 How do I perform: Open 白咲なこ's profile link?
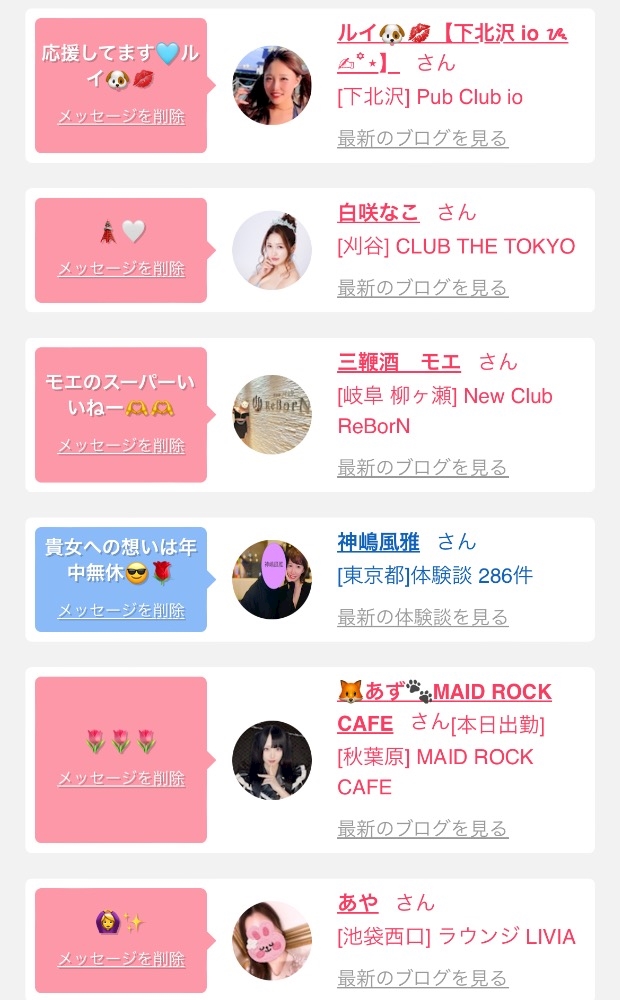click(378, 212)
